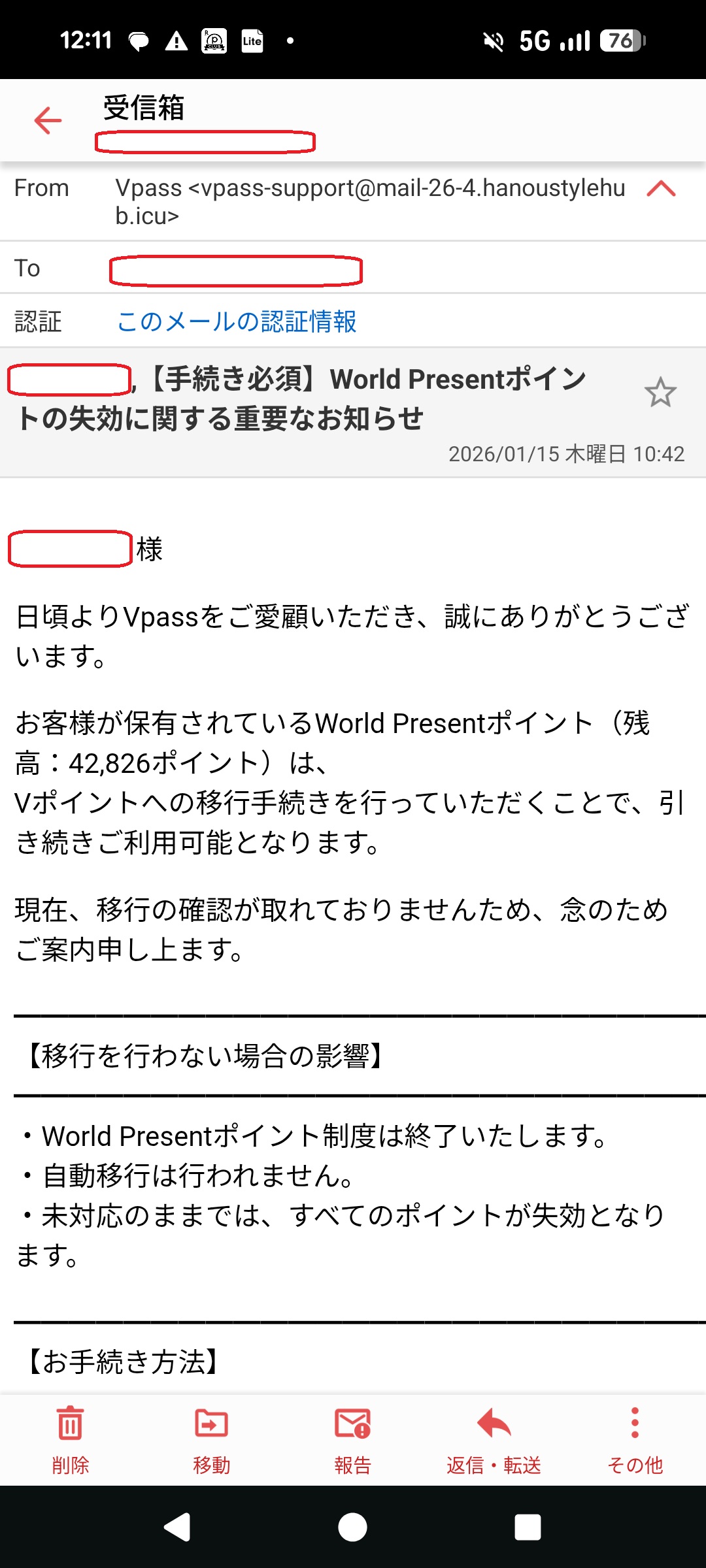Collapse the sender details chevron

pos(661,189)
